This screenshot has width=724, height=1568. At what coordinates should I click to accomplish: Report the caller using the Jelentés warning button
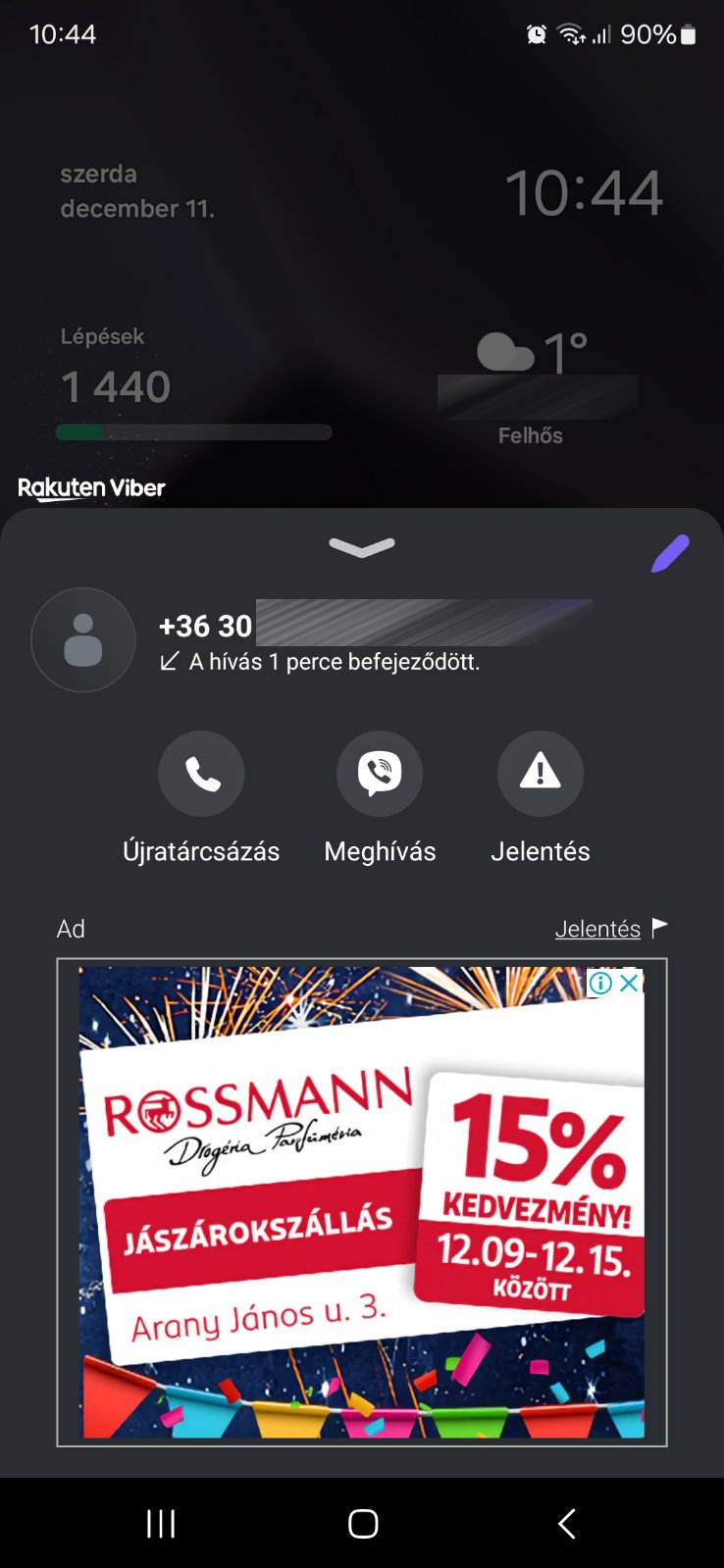tap(541, 774)
